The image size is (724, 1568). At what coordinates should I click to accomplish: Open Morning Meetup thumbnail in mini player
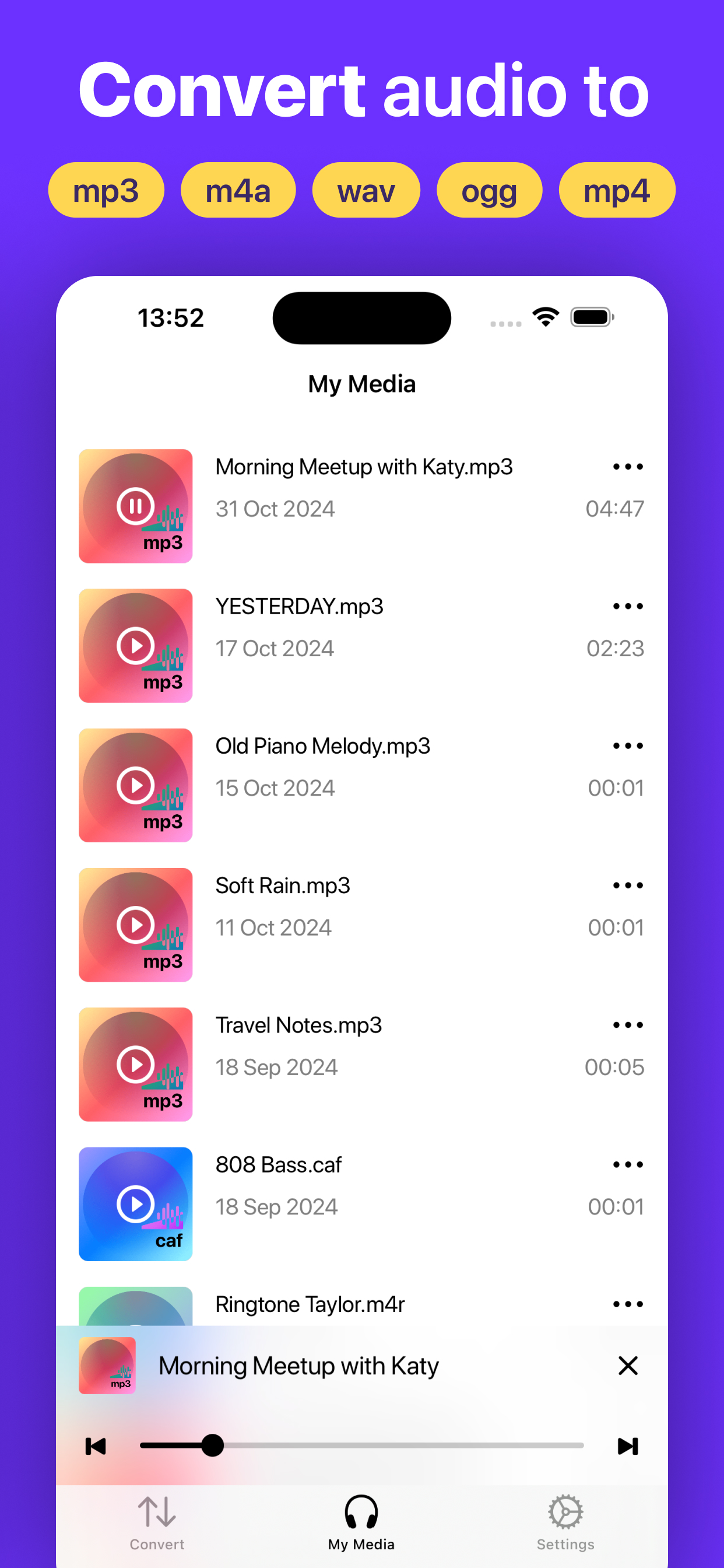pyautogui.click(x=108, y=1366)
